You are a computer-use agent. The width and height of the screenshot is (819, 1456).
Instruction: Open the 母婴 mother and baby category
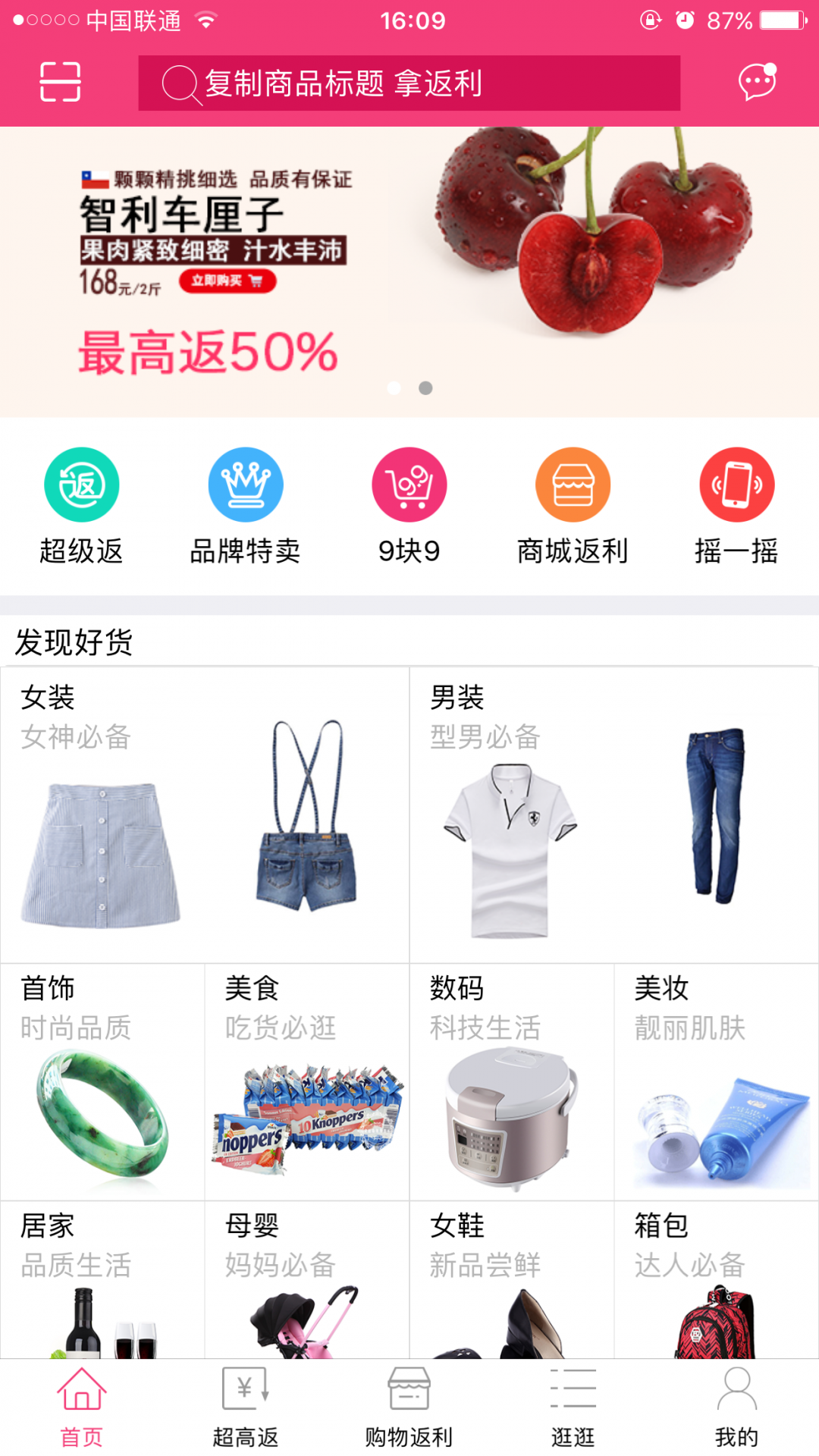pyautogui.click(x=307, y=1282)
